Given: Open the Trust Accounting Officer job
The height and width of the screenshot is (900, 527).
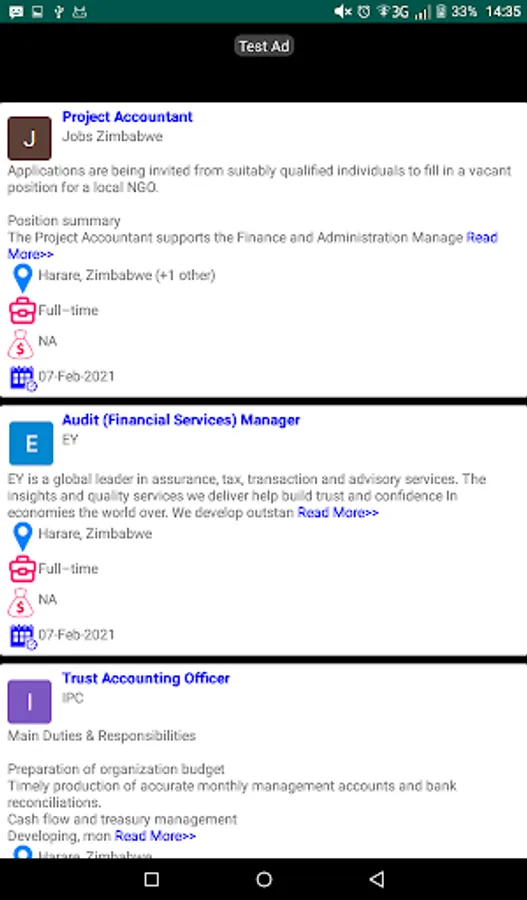Looking at the screenshot, I should click(x=146, y=678).
